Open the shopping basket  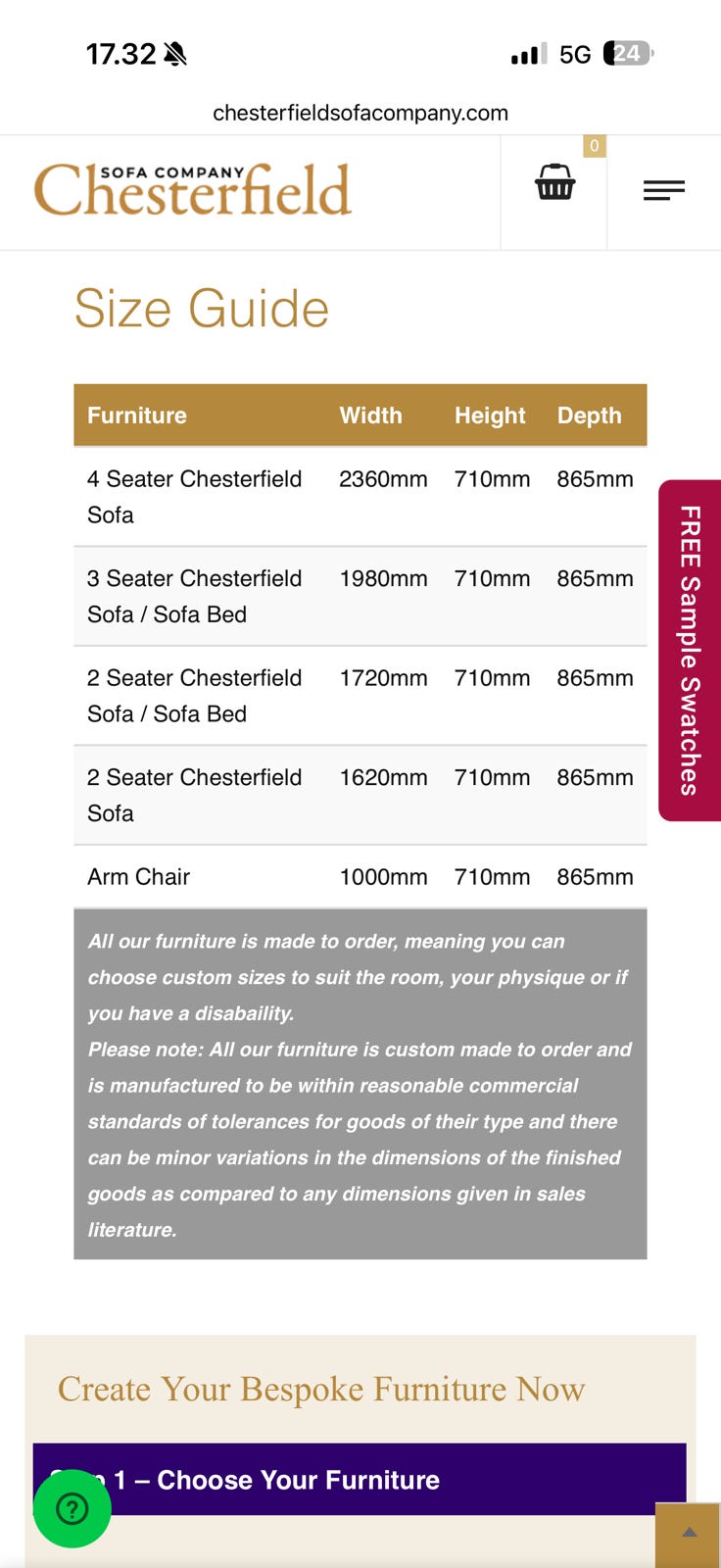[554, 182]
